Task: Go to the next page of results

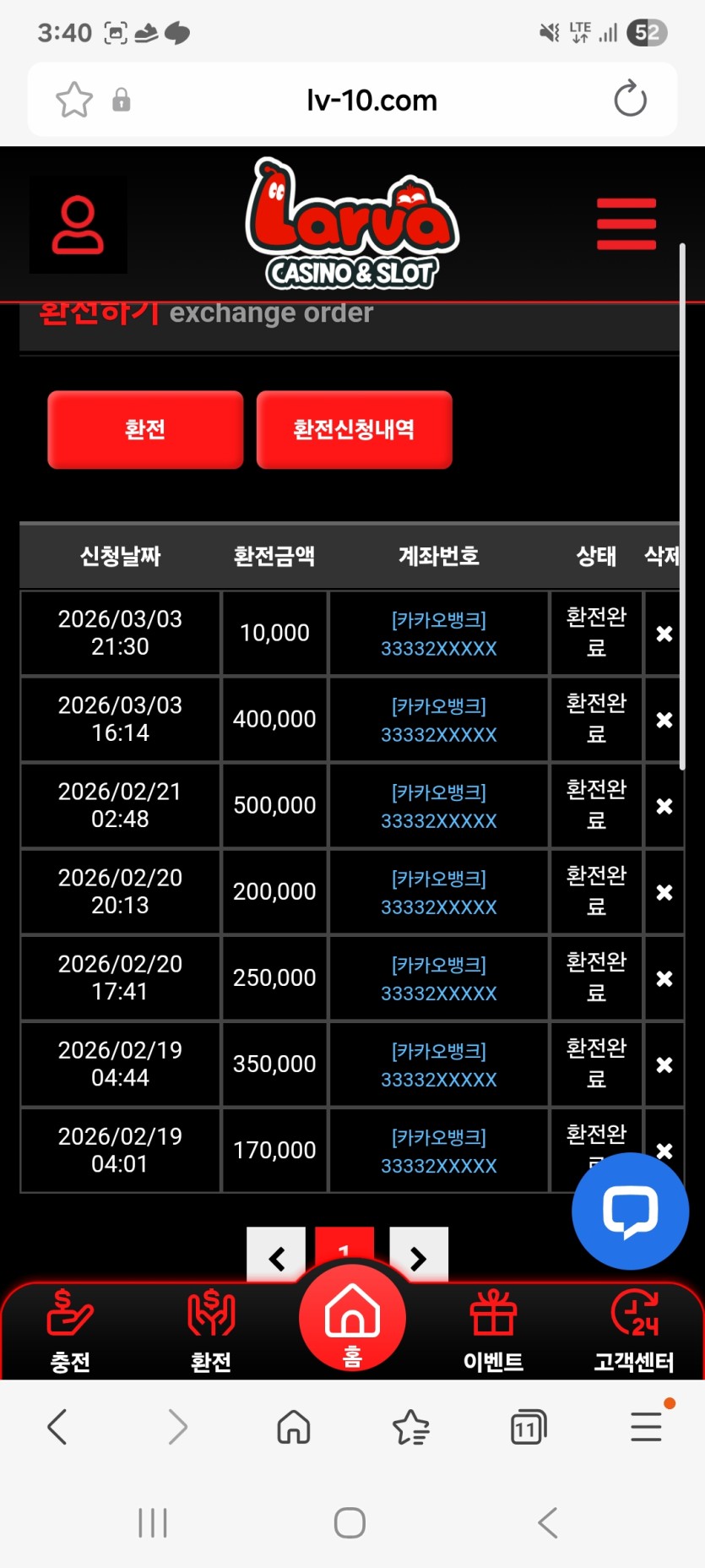Action: 418,1256
